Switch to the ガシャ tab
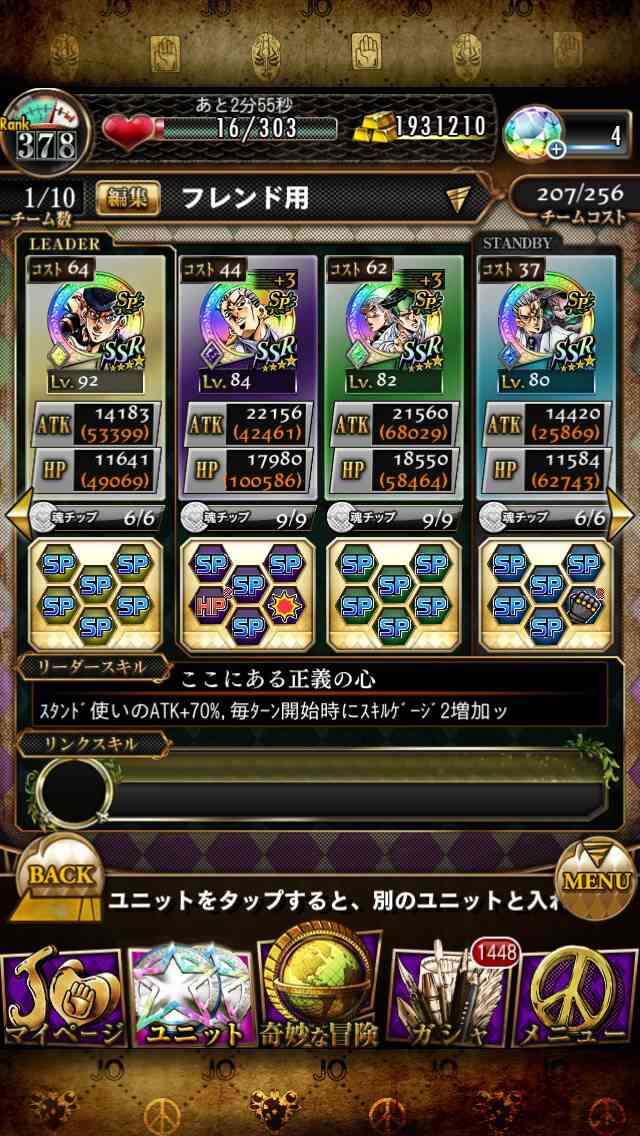Screen dimensions: 640x1136 (448, 998)
